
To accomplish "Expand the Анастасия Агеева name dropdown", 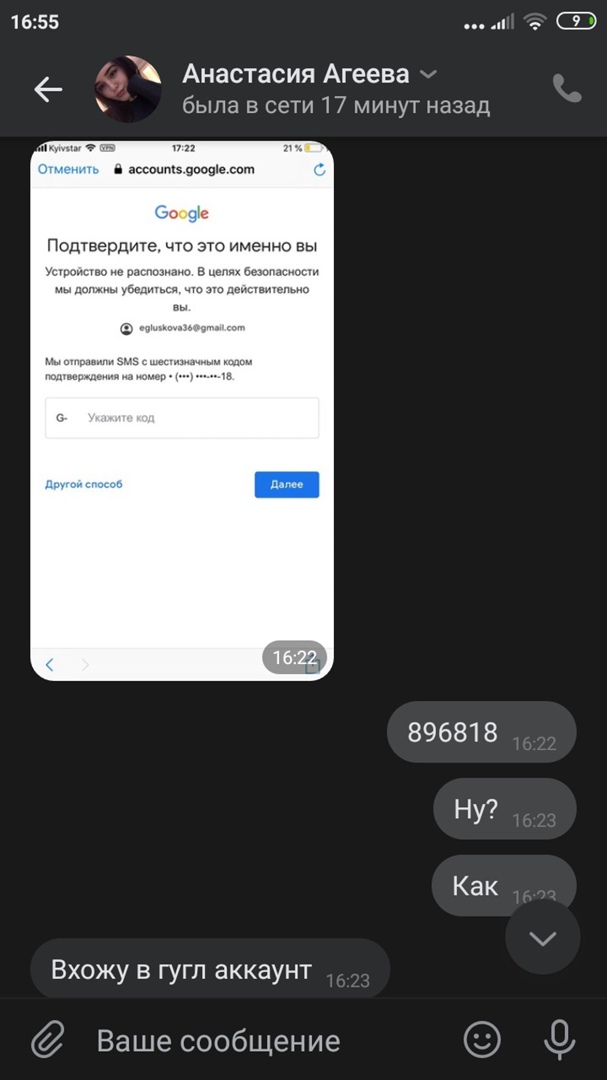I will [x=428, y=75].
